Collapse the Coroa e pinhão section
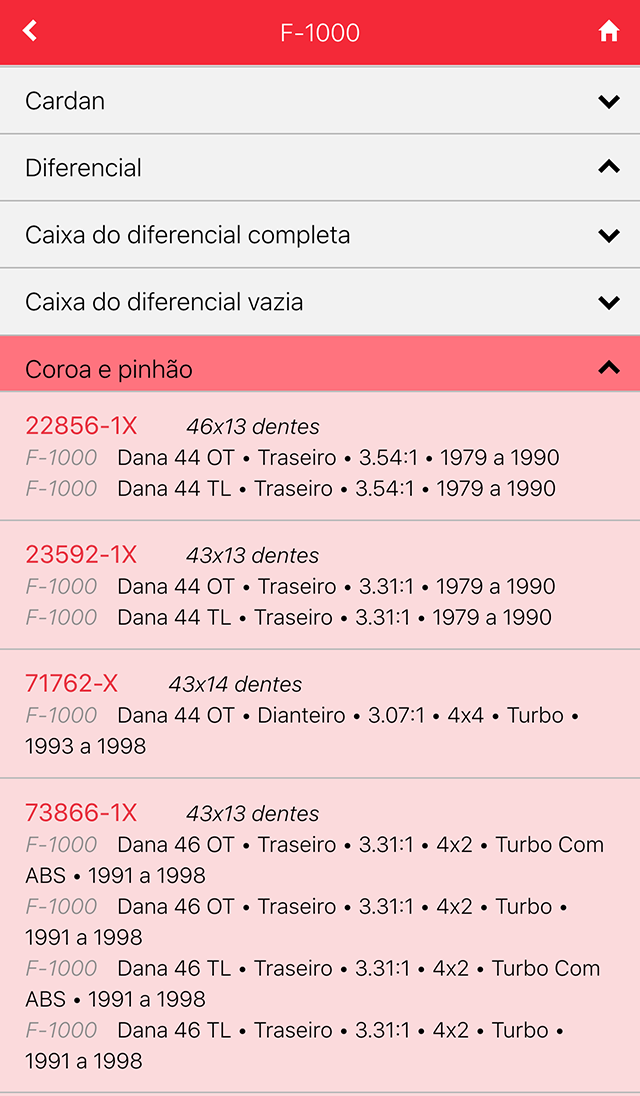Screen dimensions: 640x1096 coord(320,364)
